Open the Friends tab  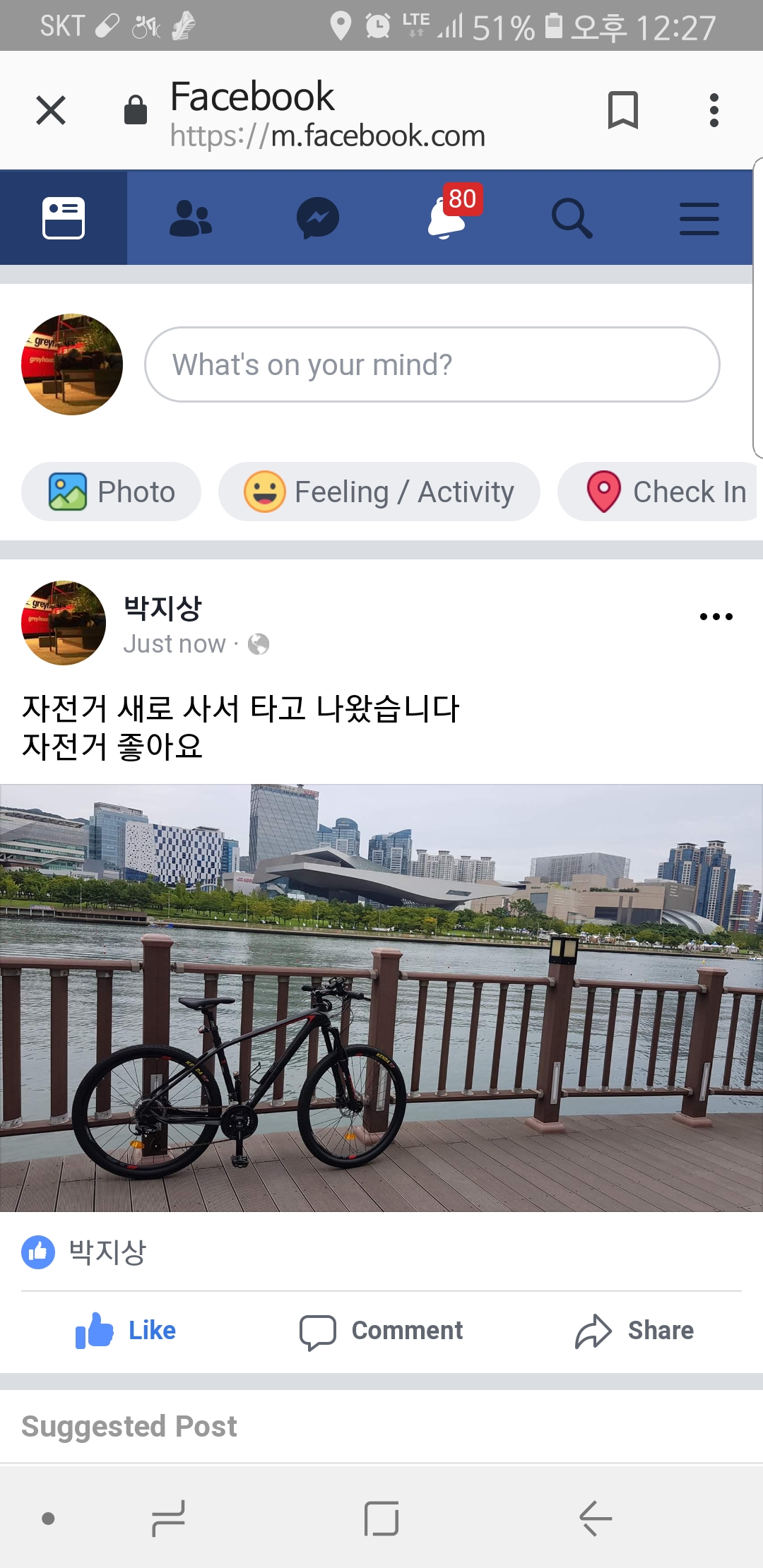191,218
